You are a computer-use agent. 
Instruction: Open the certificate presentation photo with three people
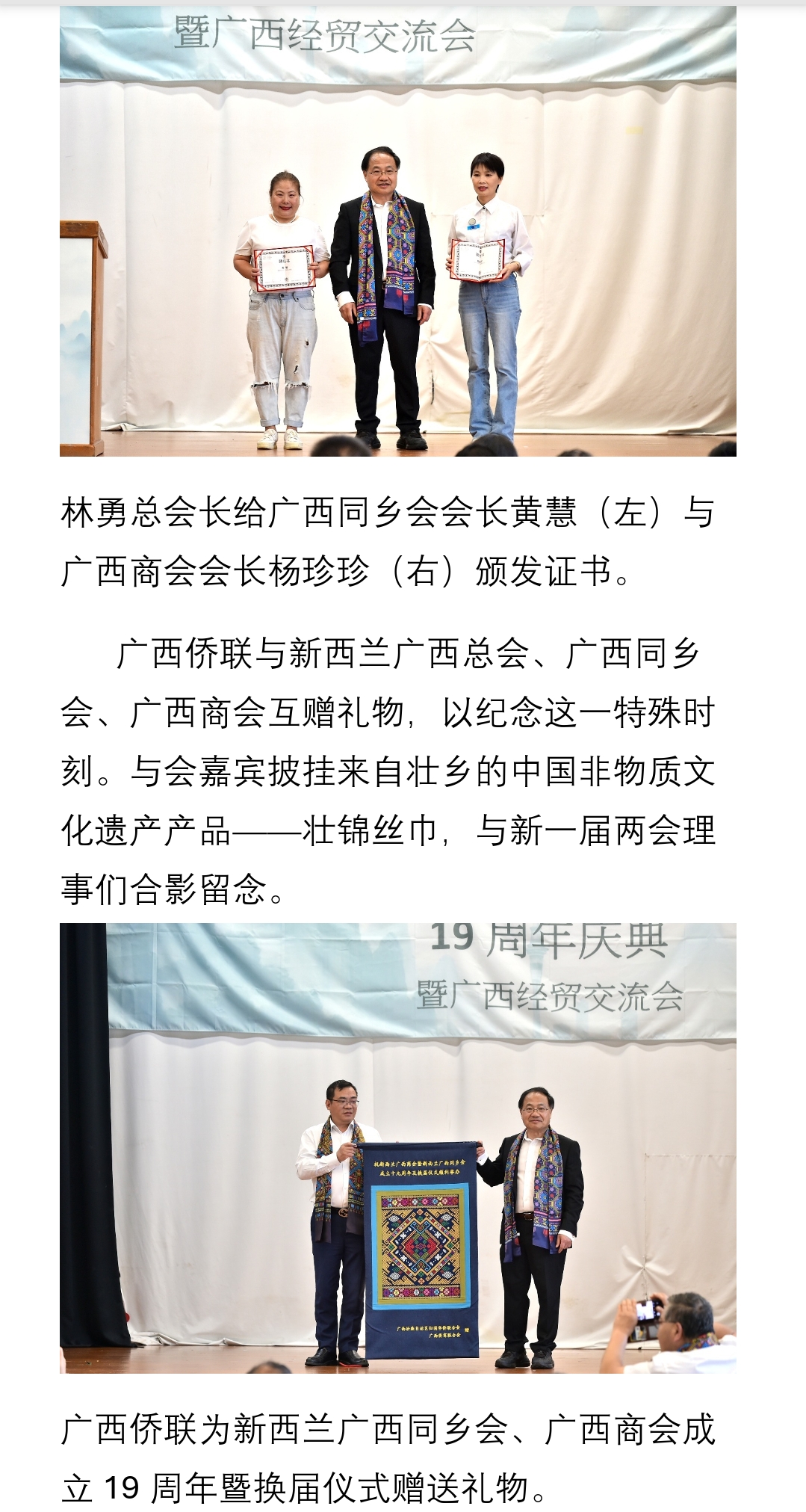tap(397, 232)
